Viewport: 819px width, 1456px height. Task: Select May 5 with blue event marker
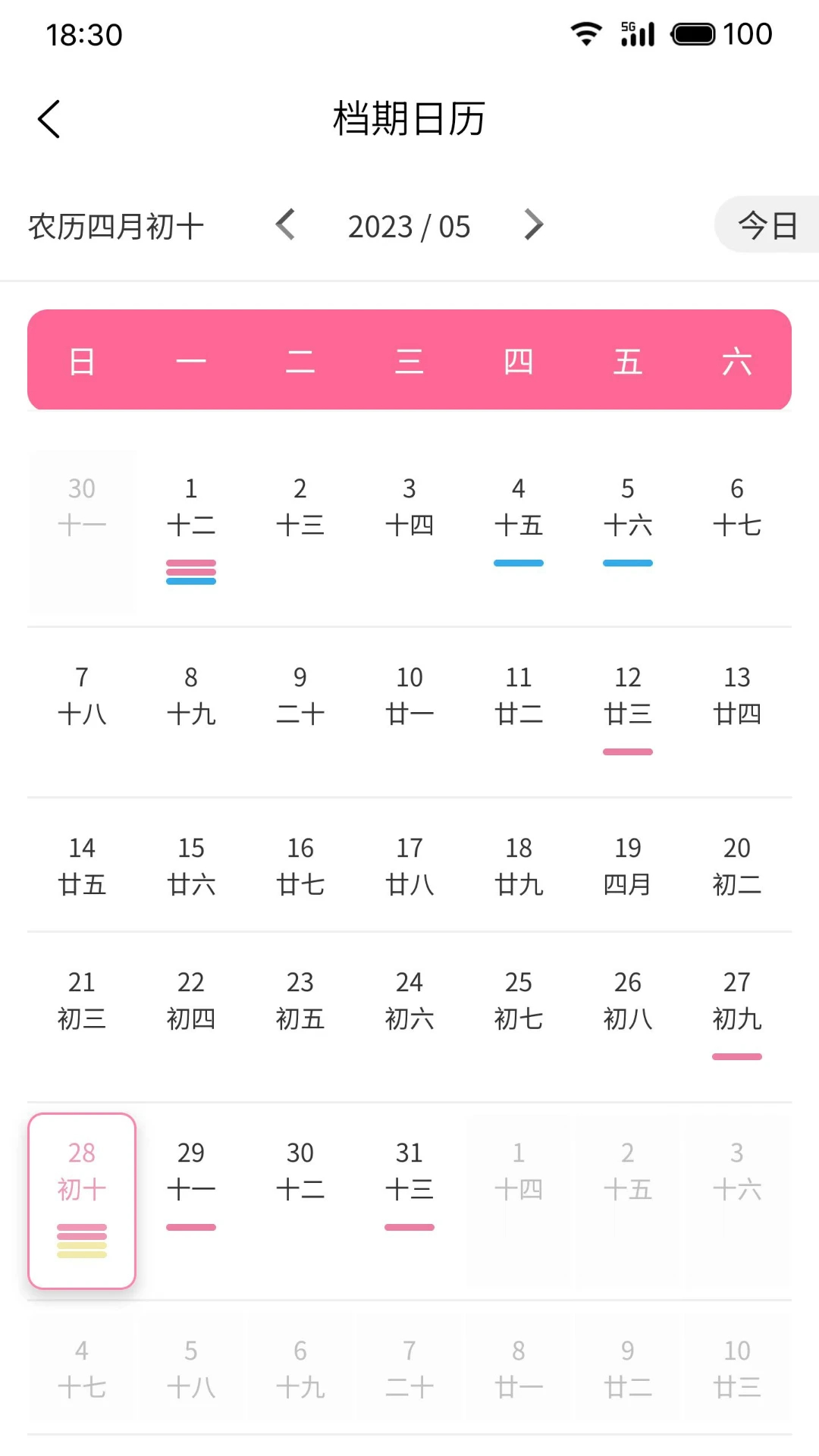(x=628, y=523)
